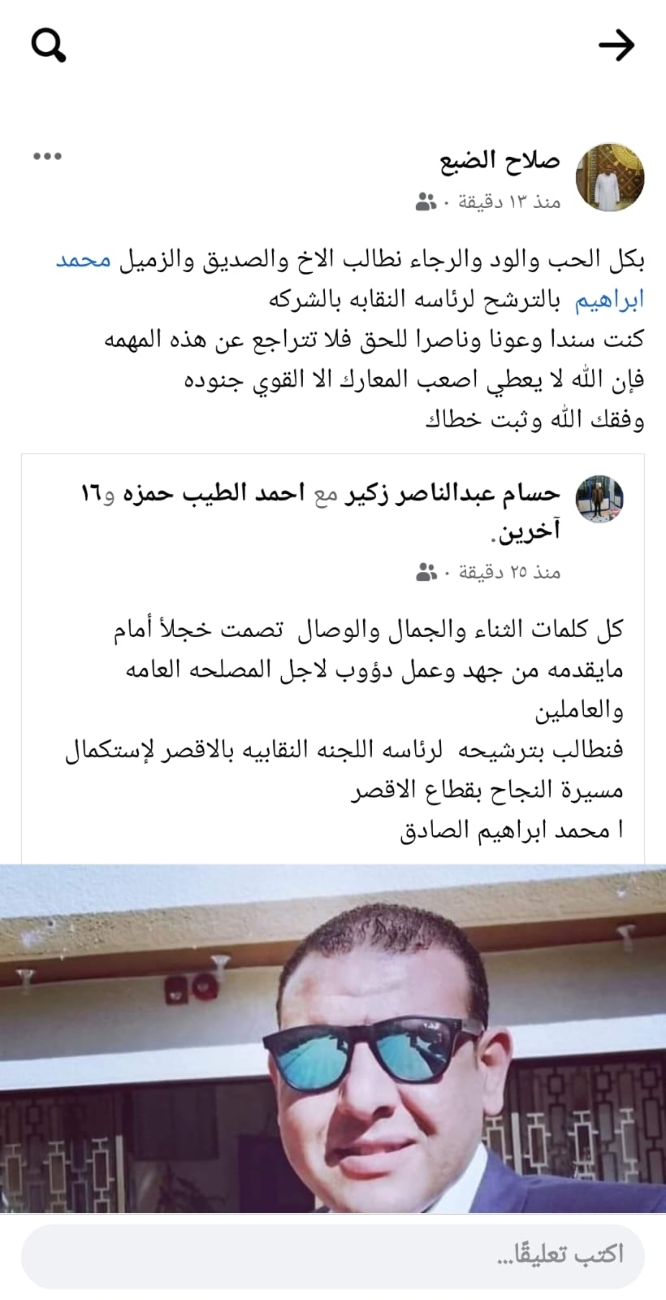666x1300 pixels.
Task: Open حسام عبدالناصر's small avatar
Action: [600, 499]
